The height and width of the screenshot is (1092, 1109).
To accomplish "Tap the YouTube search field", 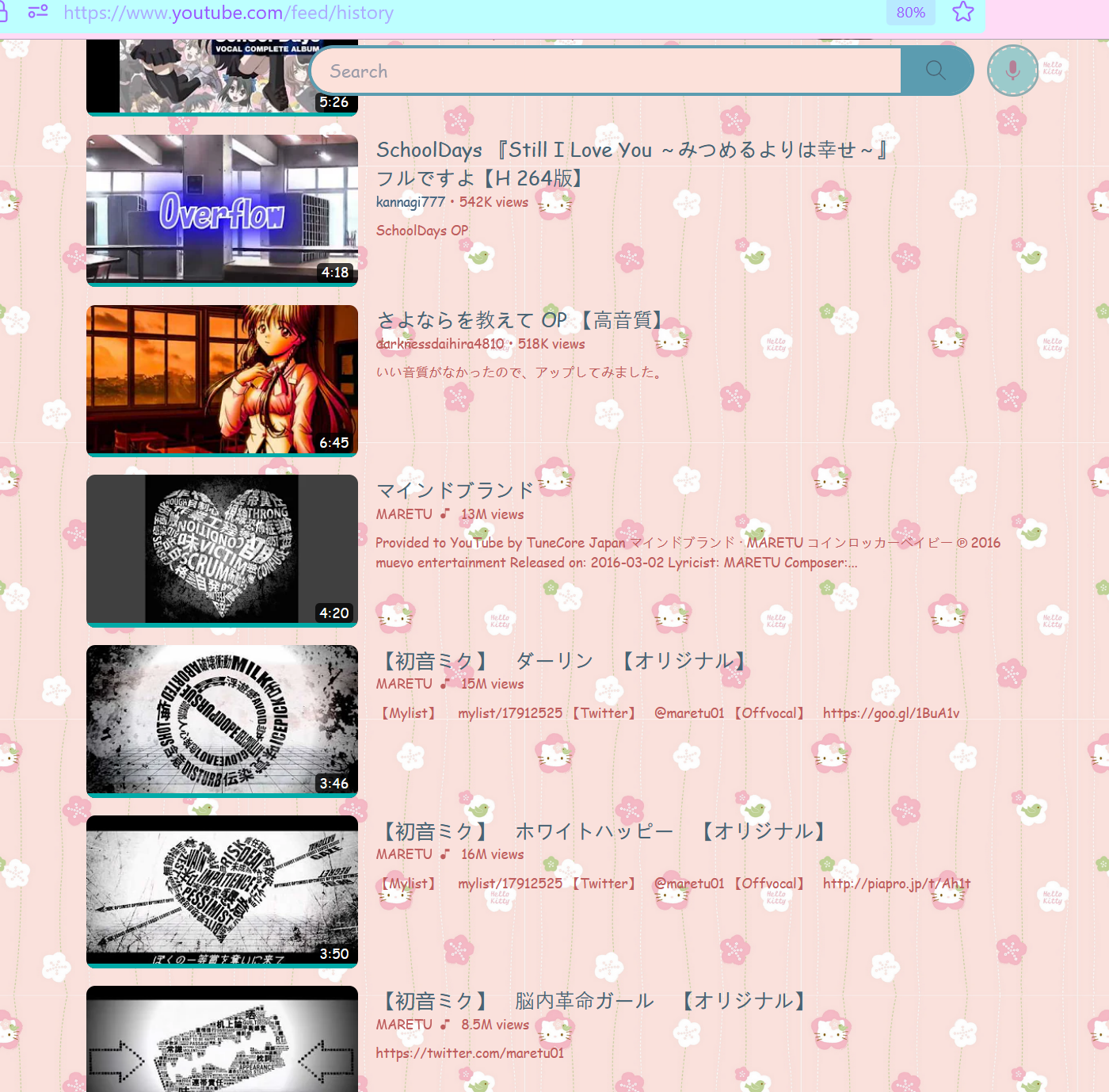I will pyautogui.click(x=606, y=71).
